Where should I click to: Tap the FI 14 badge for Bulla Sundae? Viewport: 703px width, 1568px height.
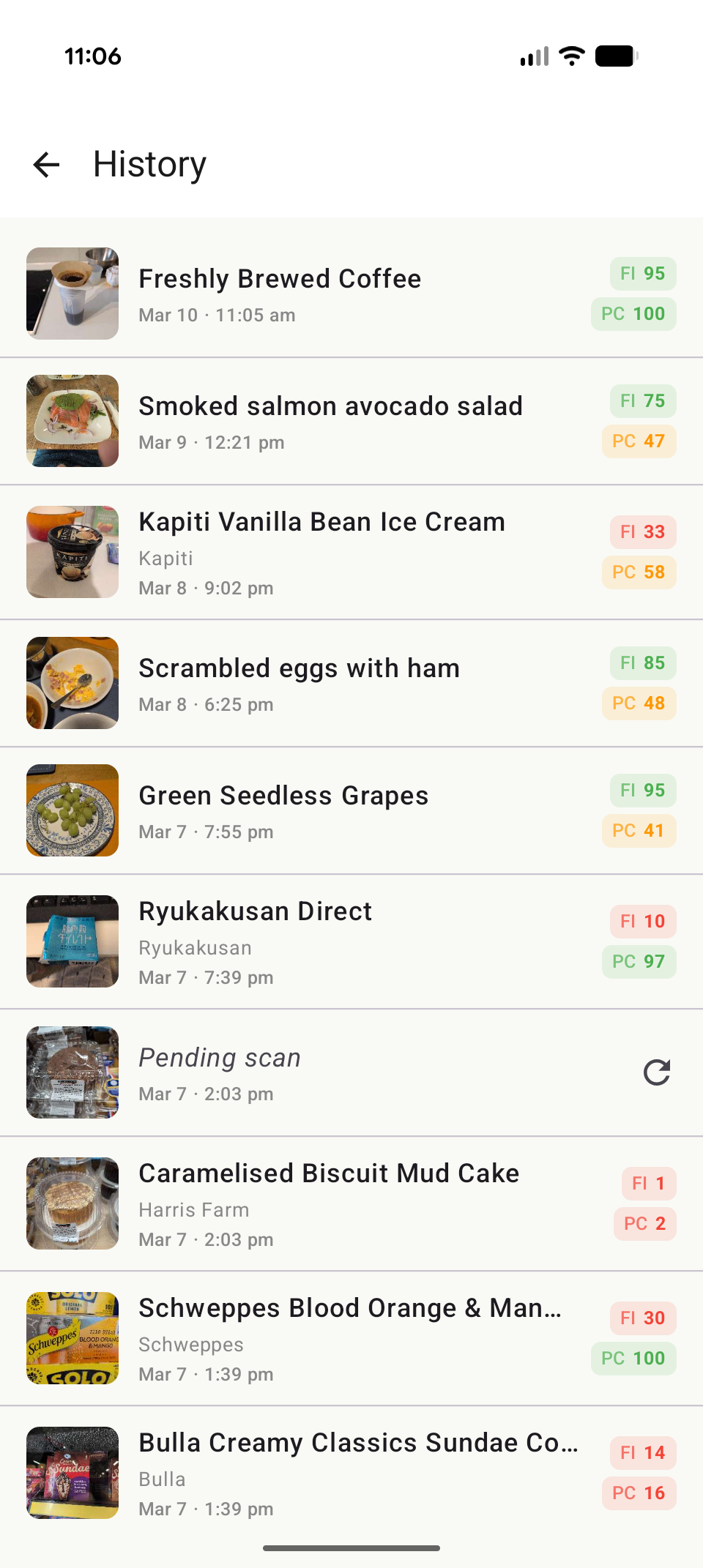(x=641, y=1453)
